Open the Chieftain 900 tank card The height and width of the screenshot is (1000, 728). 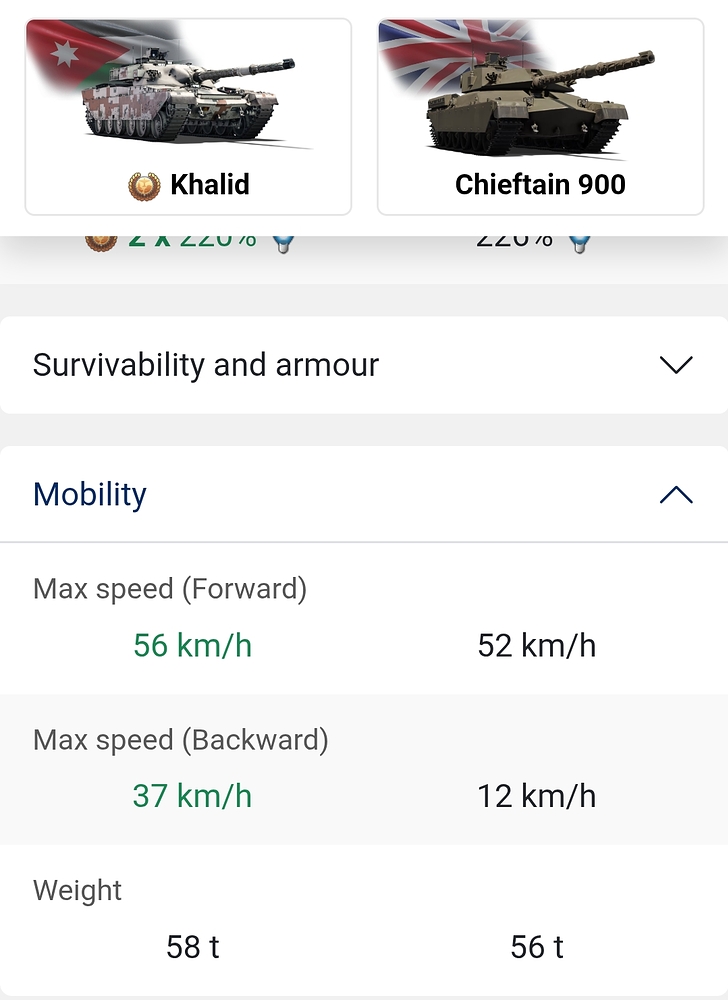click(540, 117)
